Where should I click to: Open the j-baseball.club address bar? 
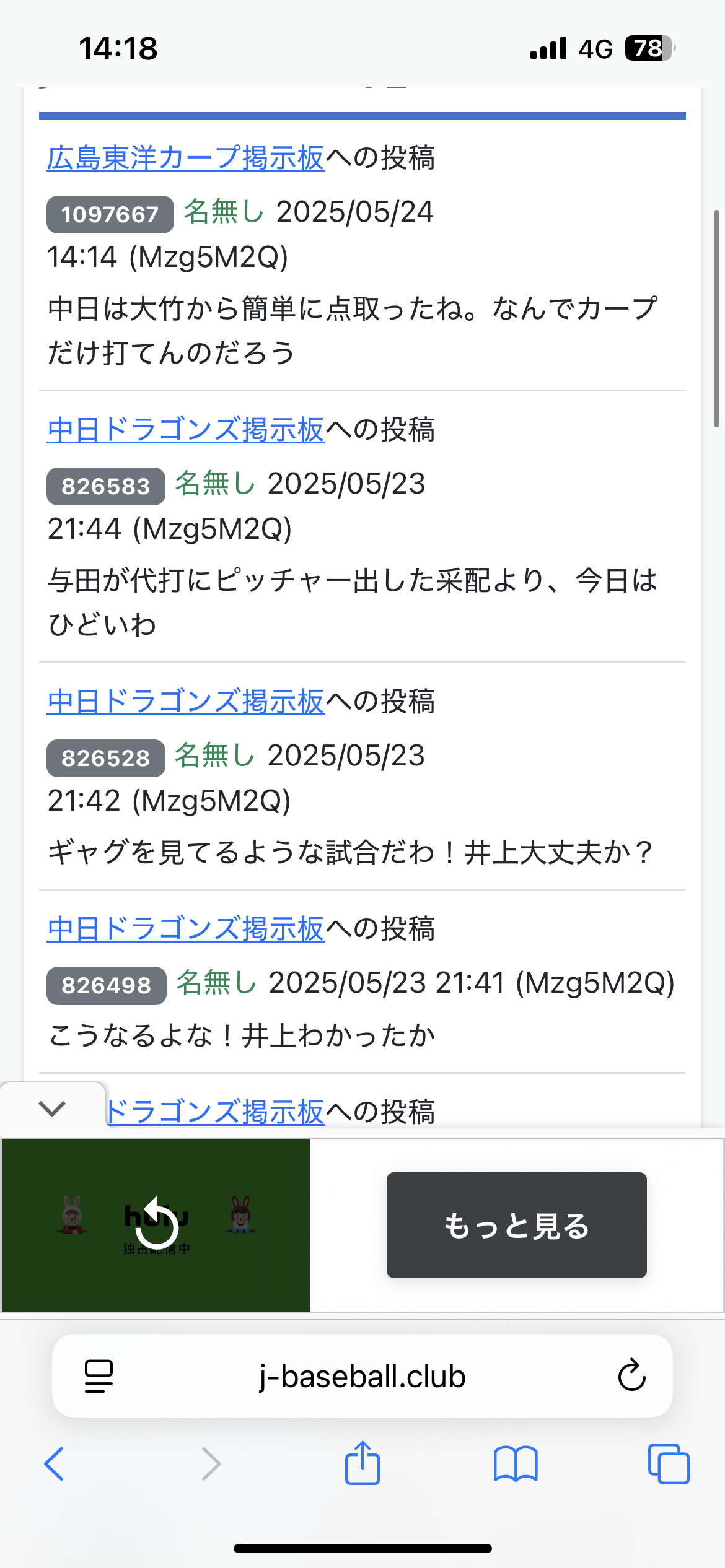point(362,1376)
